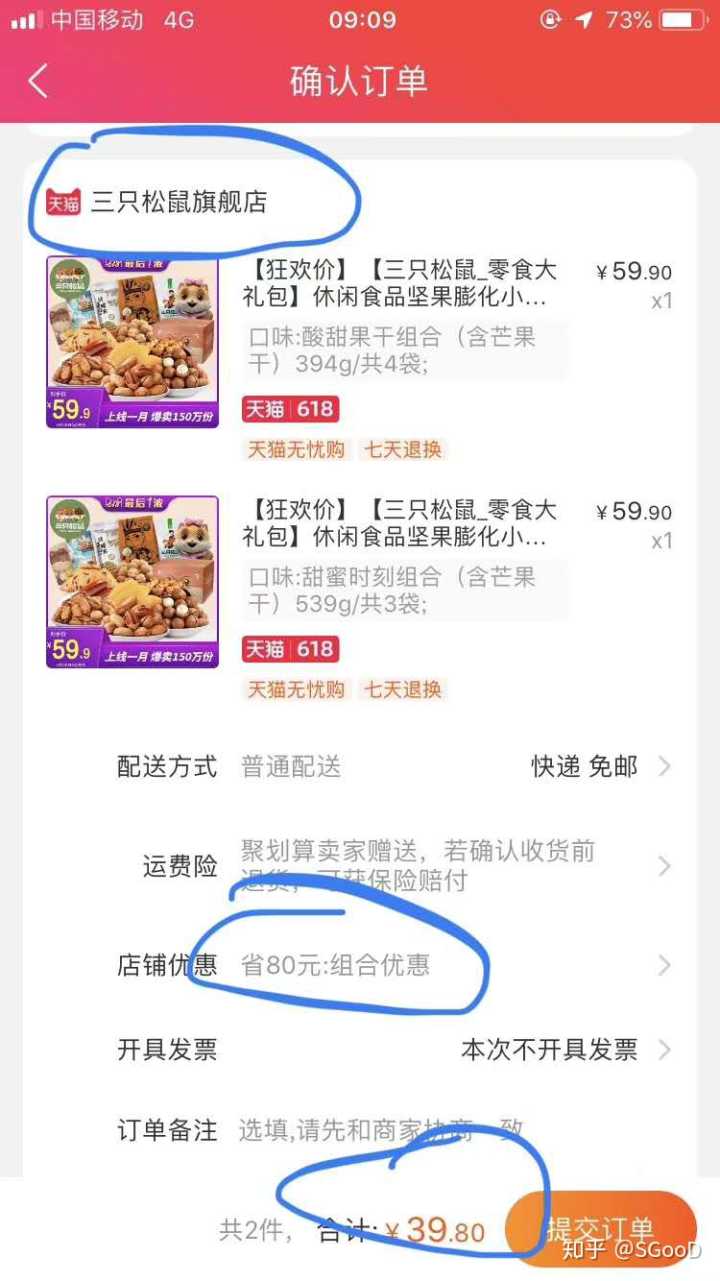View the 运费险 insurance details

[420, 866]
